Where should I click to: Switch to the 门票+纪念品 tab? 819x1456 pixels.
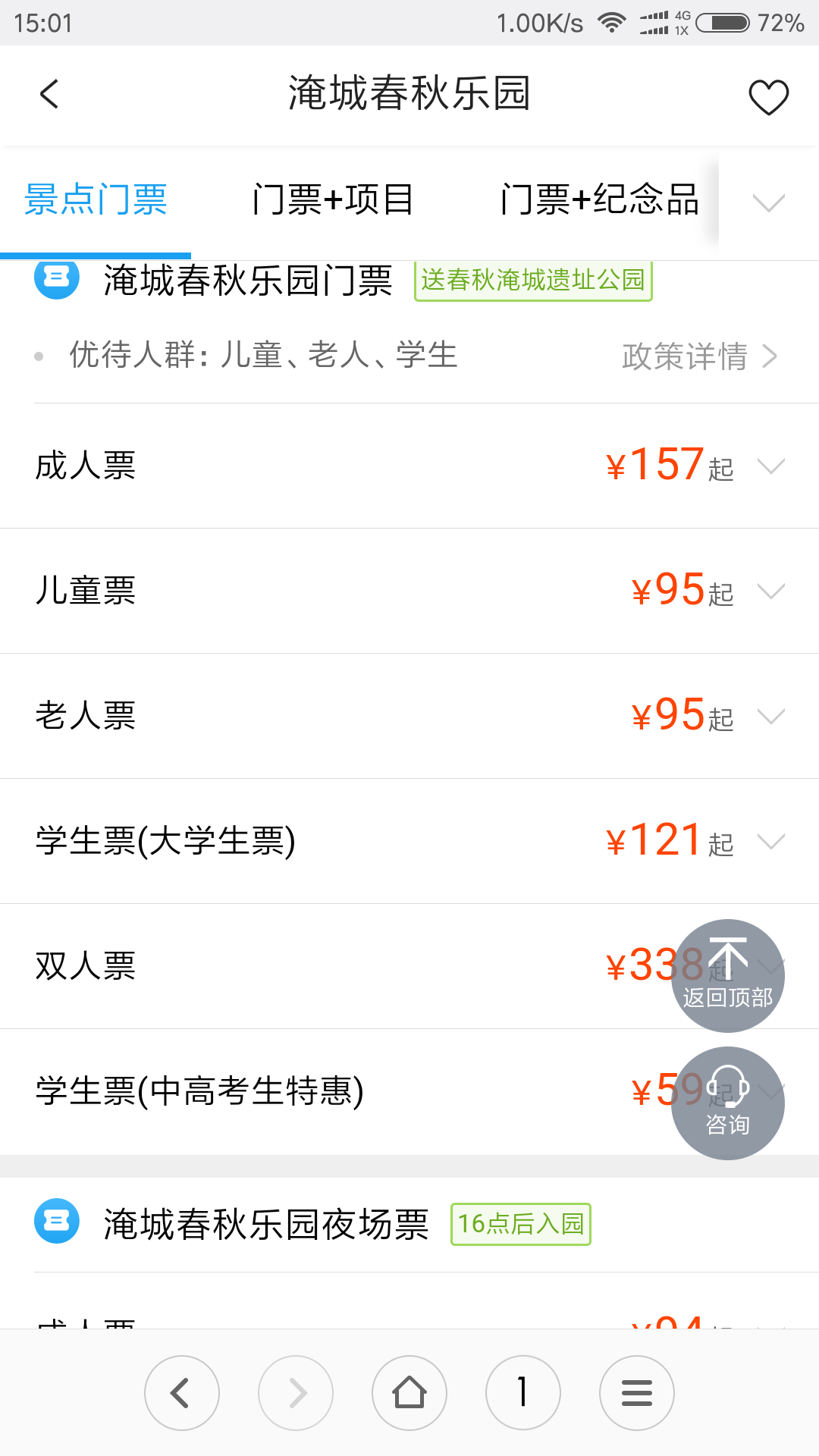pyautogui.click(x=599, y=201)
